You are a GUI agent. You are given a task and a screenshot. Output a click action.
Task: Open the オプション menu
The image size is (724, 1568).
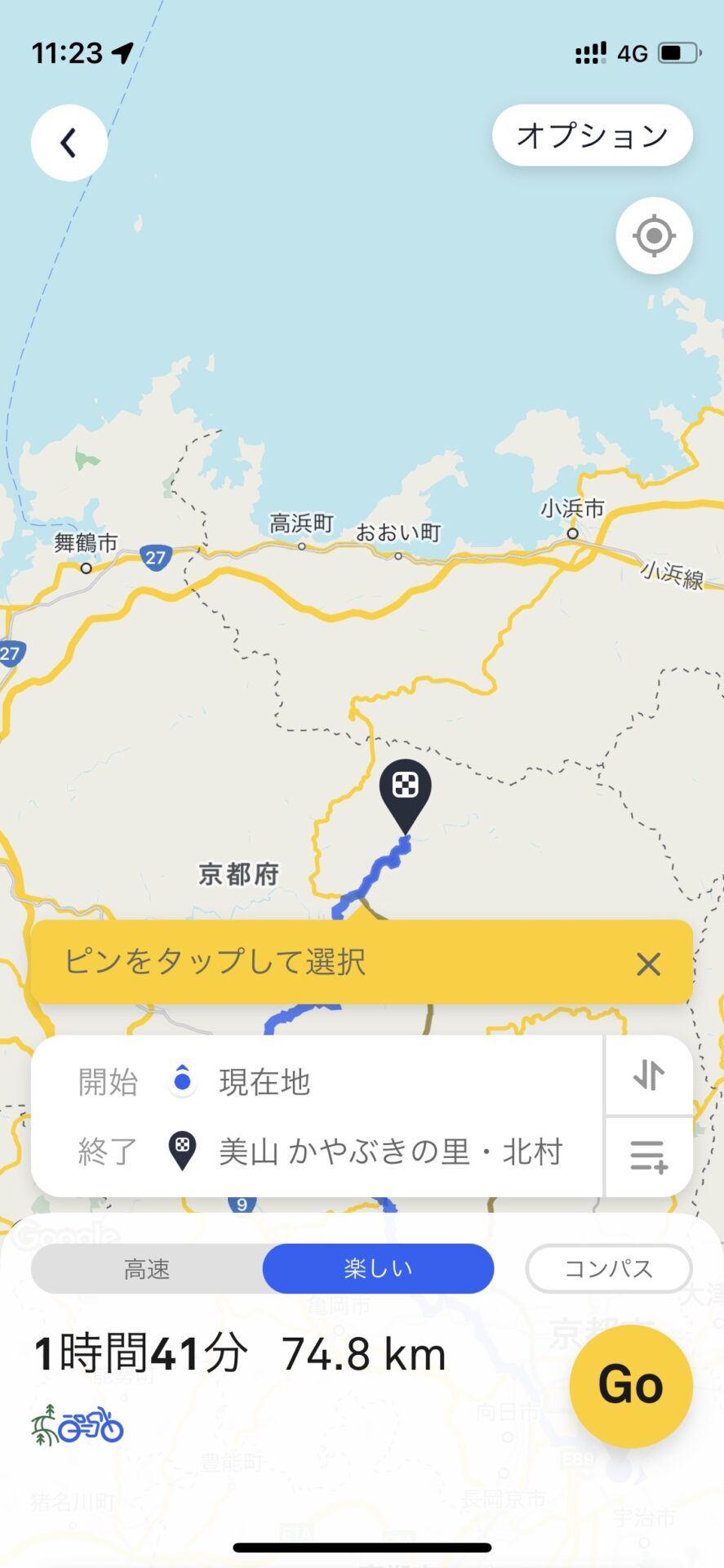coord(593,136)
